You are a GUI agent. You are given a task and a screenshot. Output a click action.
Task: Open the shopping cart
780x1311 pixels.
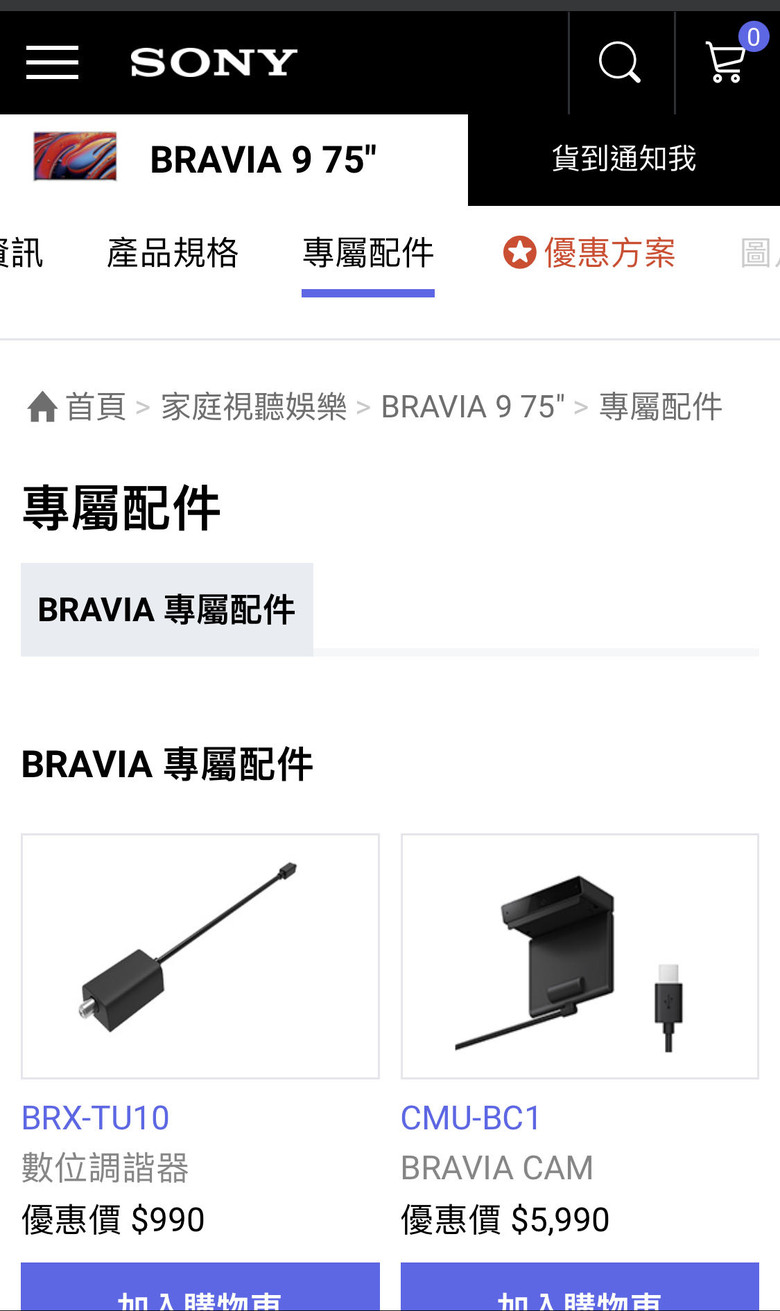(x=727, y=62)
